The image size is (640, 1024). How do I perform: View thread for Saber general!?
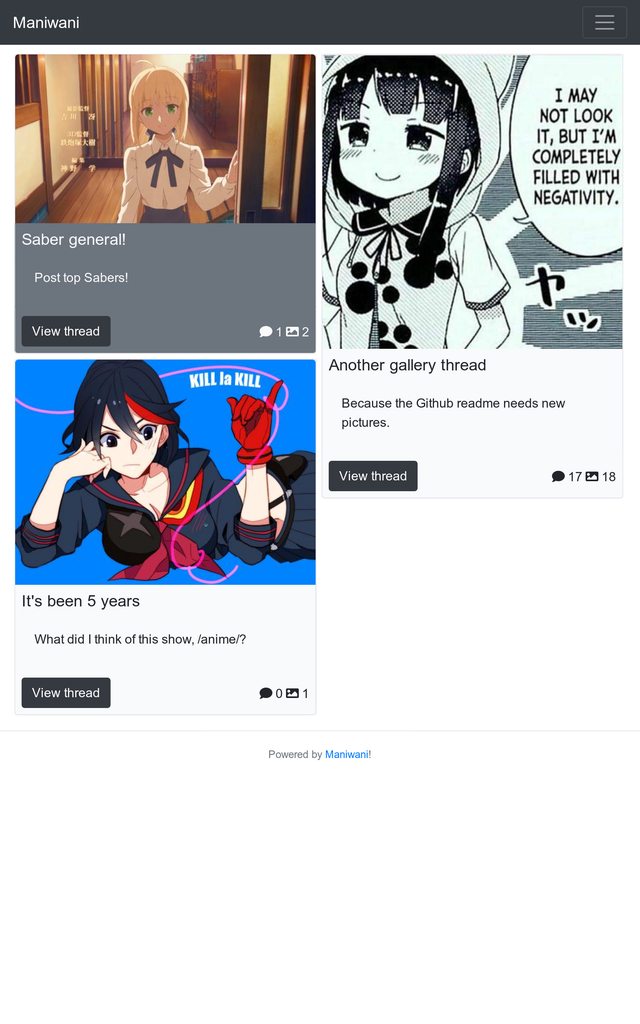coord(66,331)
